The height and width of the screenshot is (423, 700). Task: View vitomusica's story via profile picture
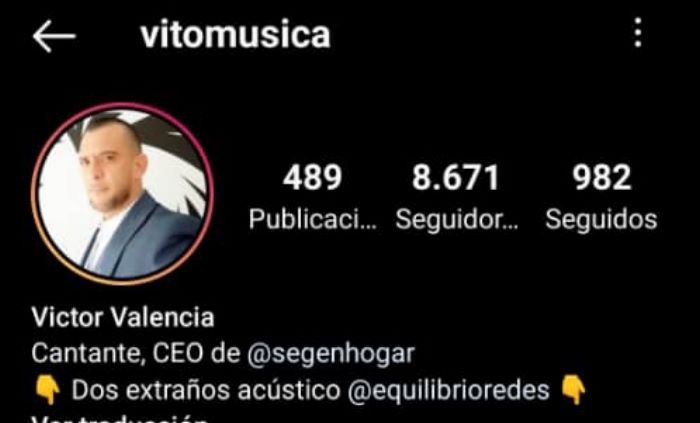pyautogui.click(x=123, y=193)
